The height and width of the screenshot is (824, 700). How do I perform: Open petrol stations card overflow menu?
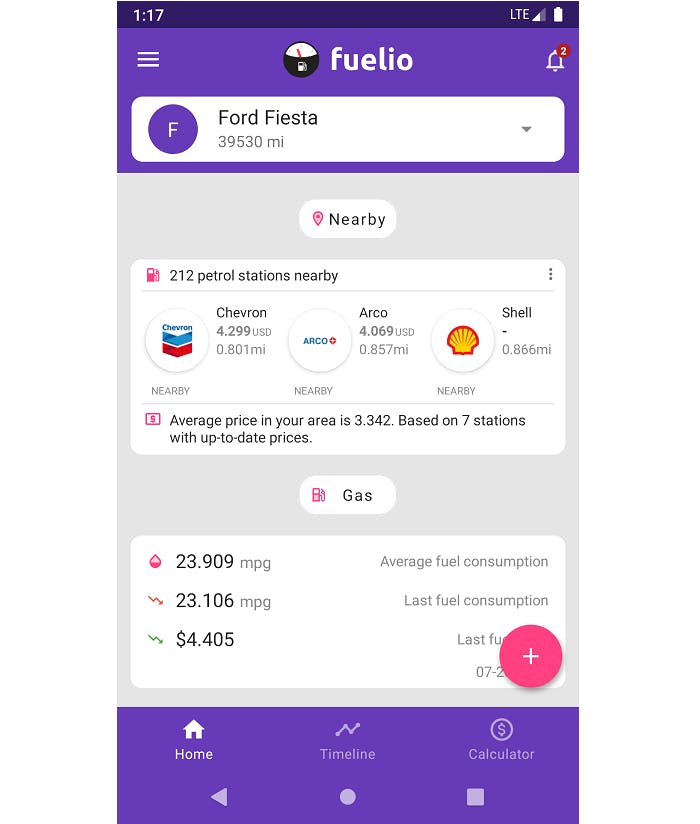point(550,275)
